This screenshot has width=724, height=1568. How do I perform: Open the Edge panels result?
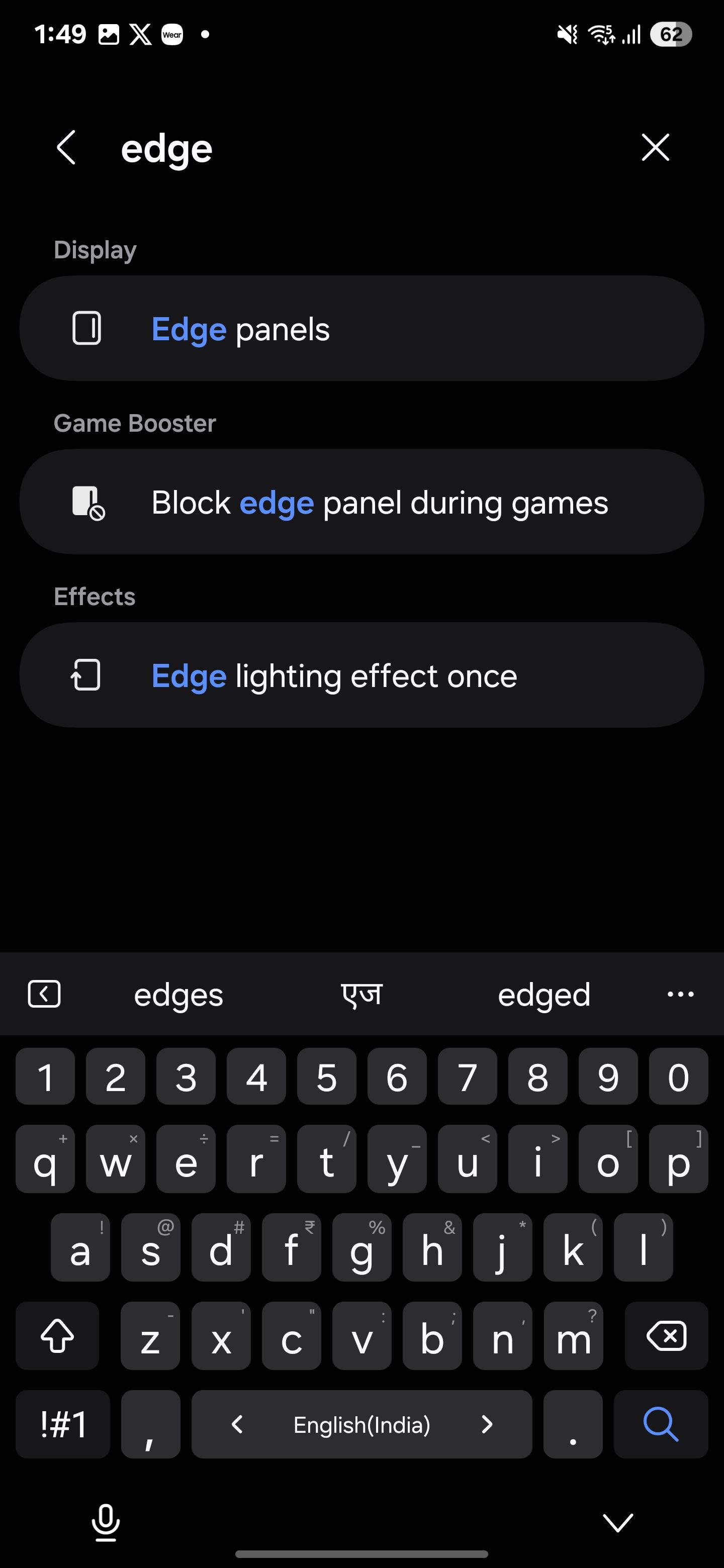pyautogui.click(x=361, y=329)
